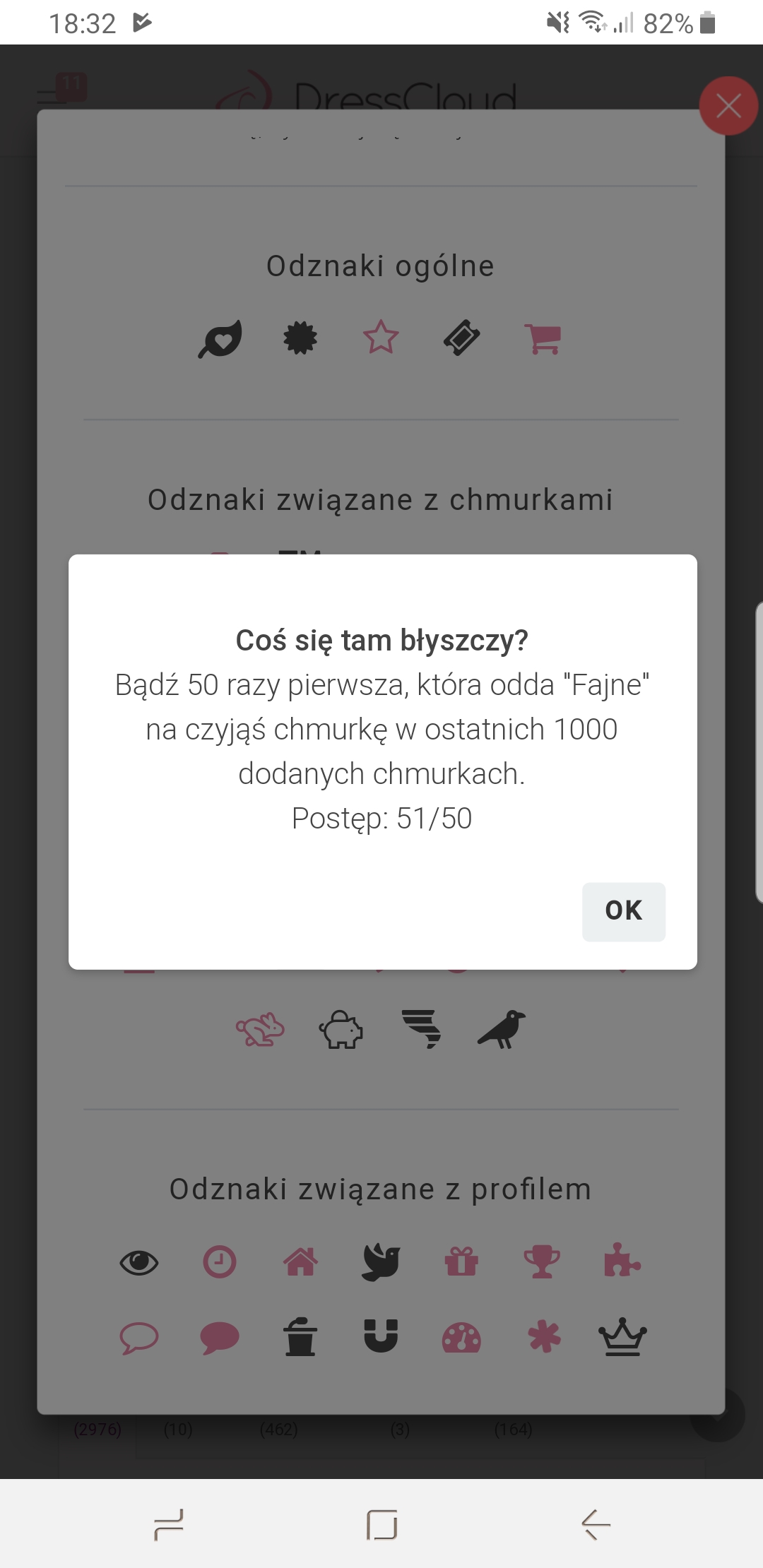The width and height of the screenshot is (763, 1568).
Task: Toggle the eye badge in profile badges
Action: pos(139,1264)
